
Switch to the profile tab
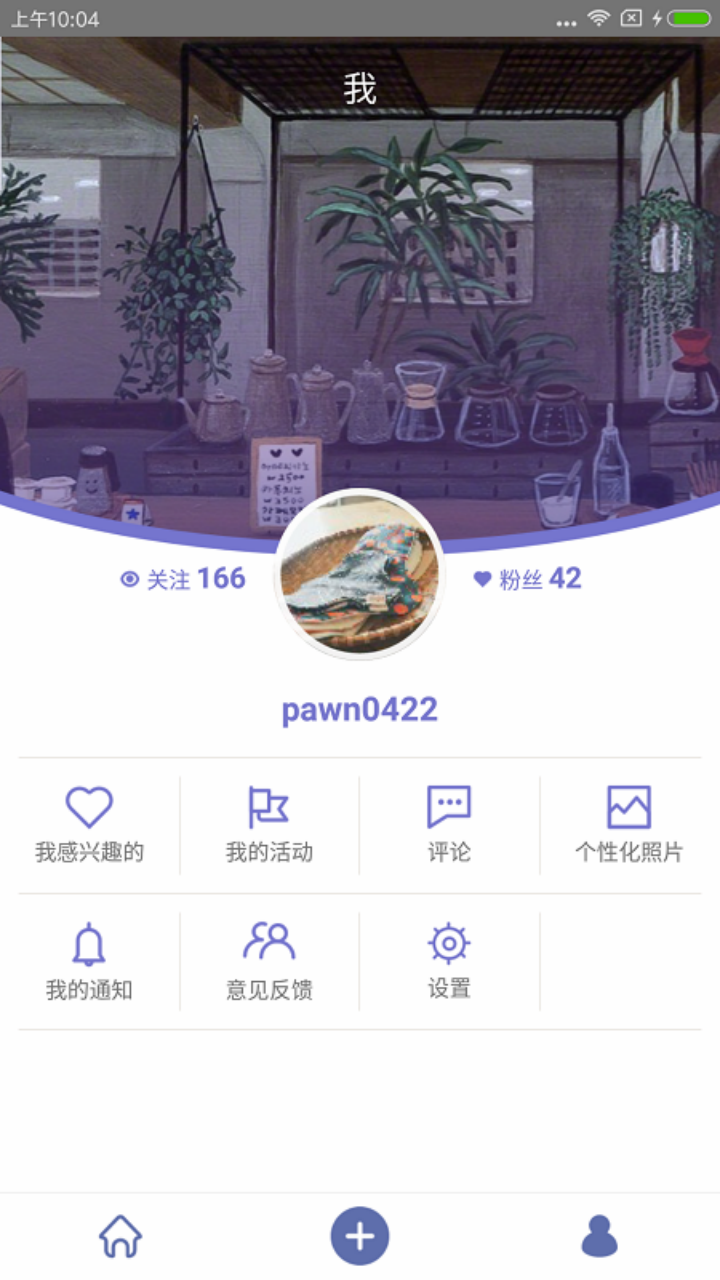600,1236
